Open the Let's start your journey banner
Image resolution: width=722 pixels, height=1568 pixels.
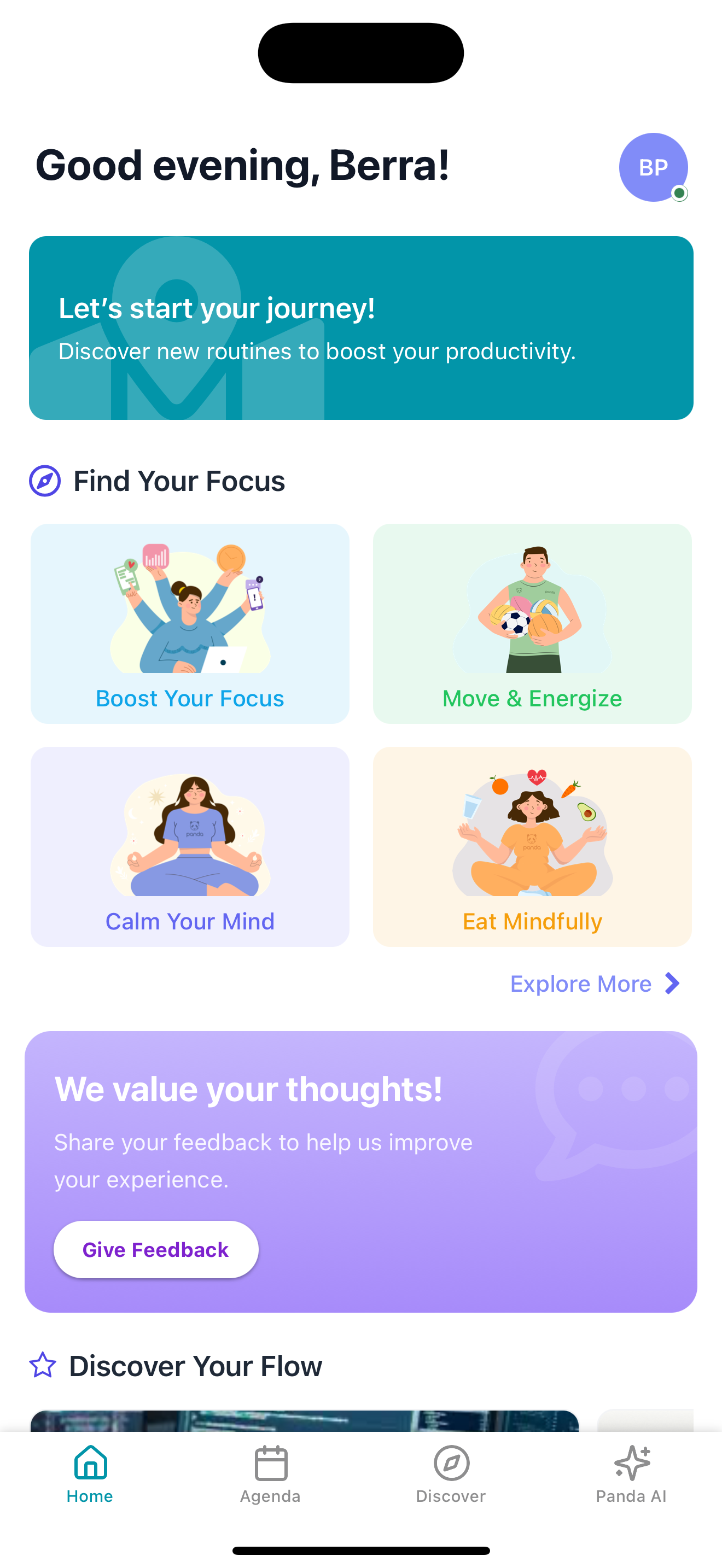click(x=360, y=328)
